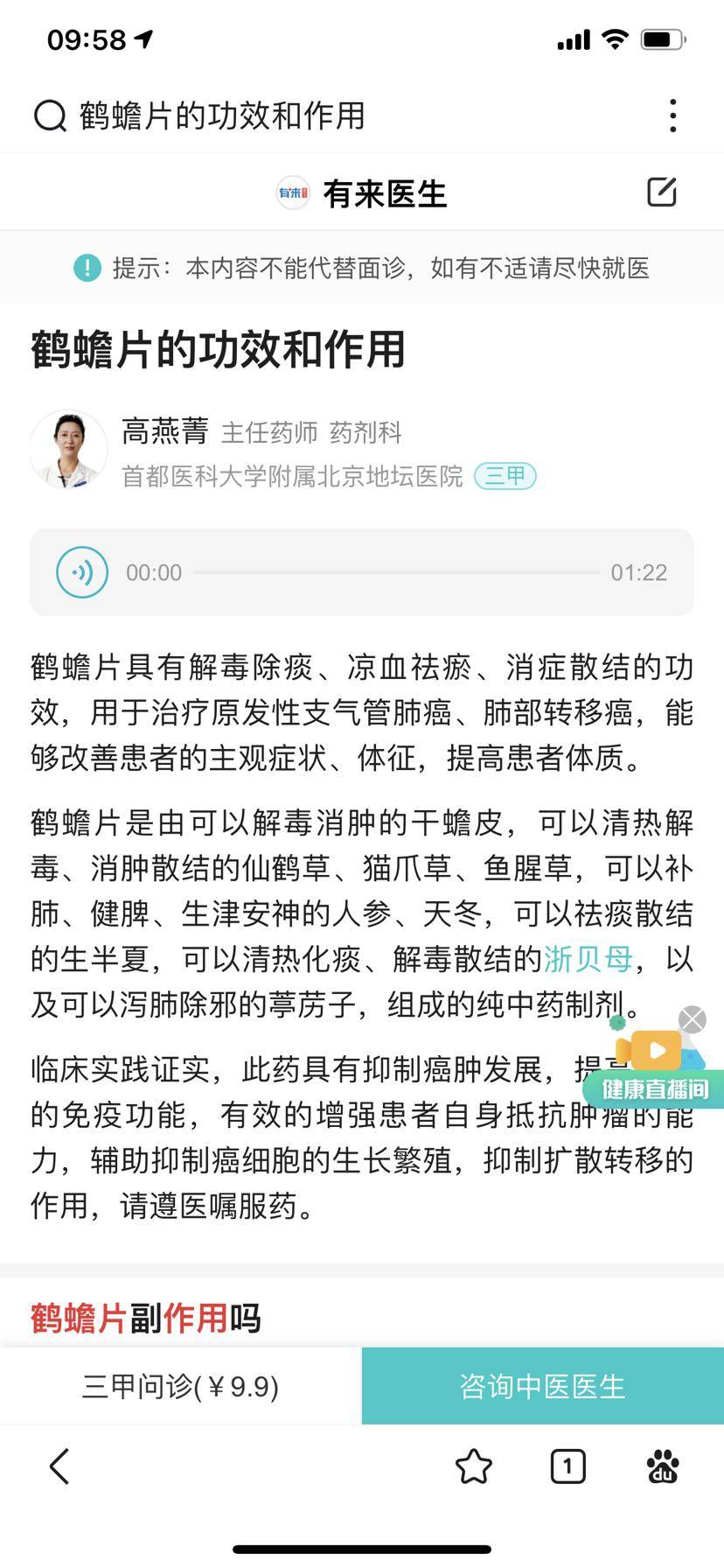The width and height of the screenshot is (724, 1568).
Task: Tap the edit icon beside 有来医生
Action: coord(661,192)
